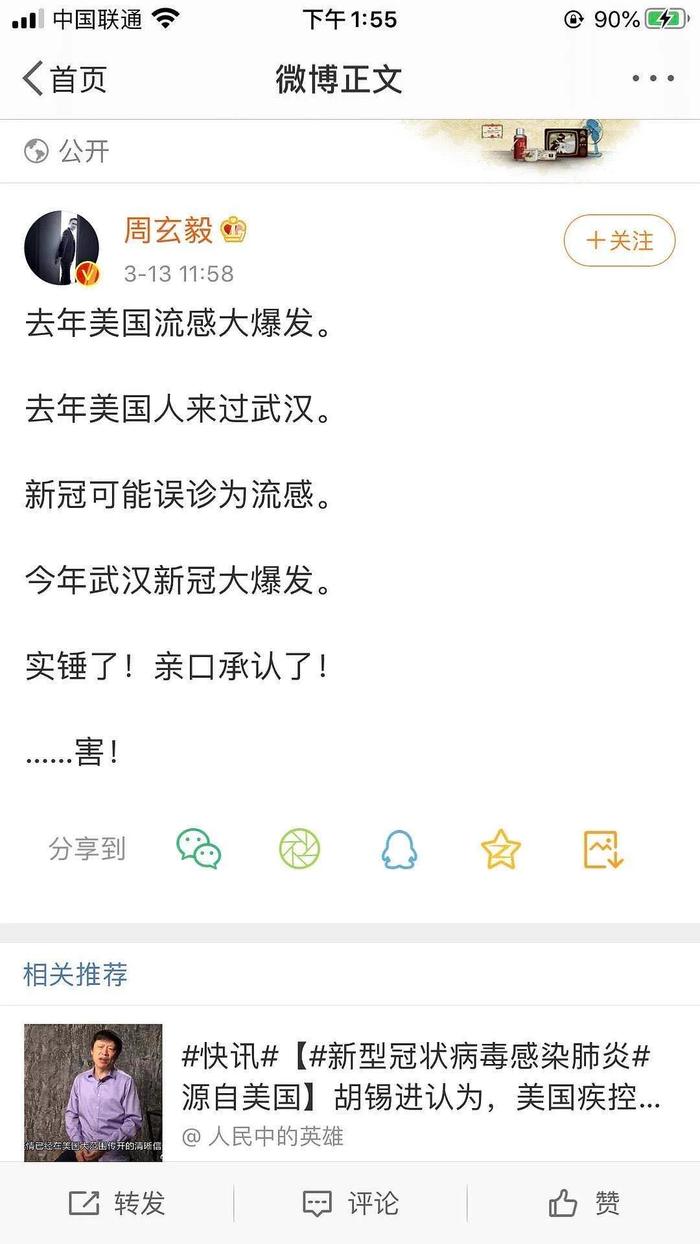This screenshot has width=700, height=1244.
Task: Go back to 首页
Action: [x=65, y=79]
